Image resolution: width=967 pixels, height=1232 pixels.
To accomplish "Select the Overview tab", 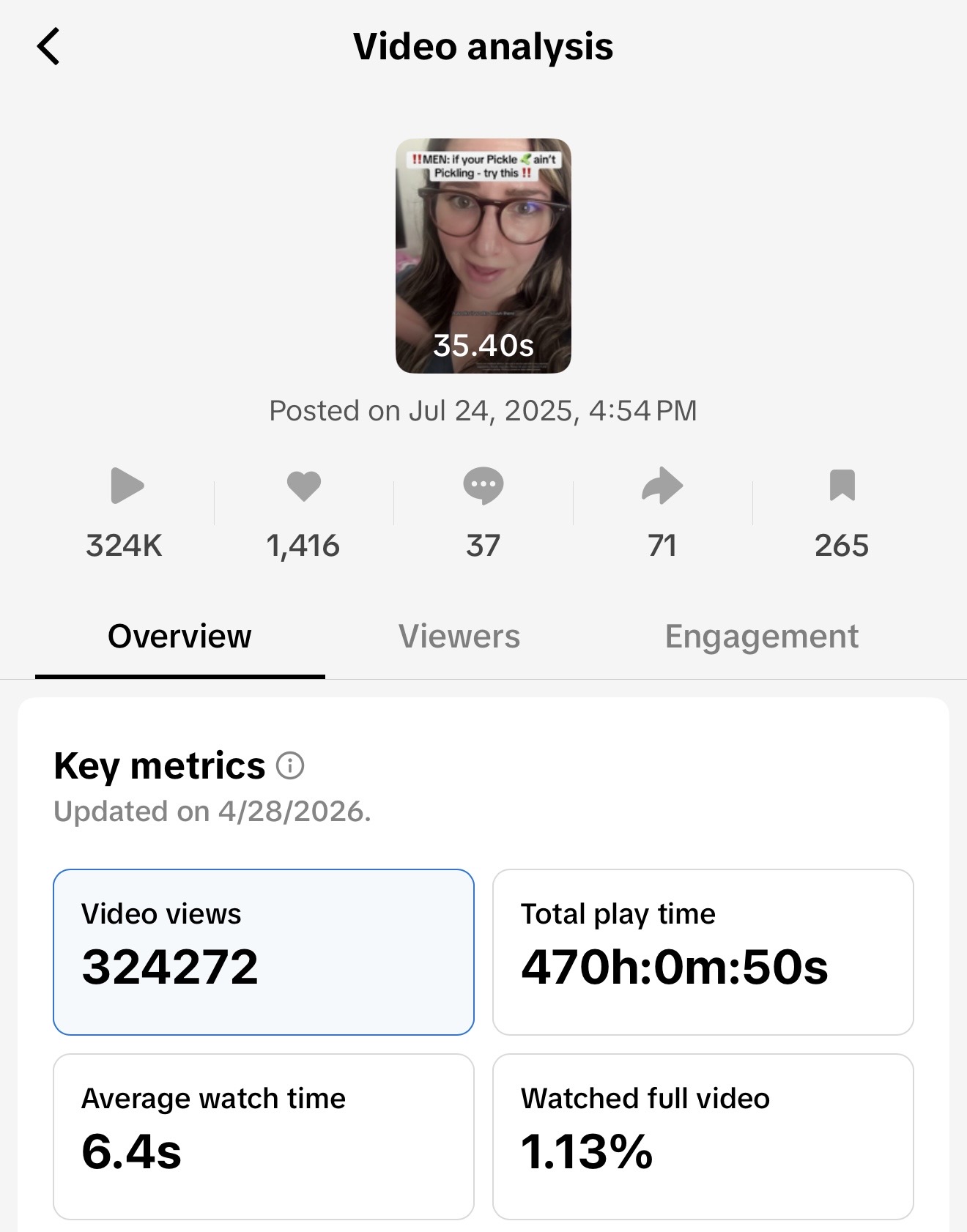I will coord(179,637).
